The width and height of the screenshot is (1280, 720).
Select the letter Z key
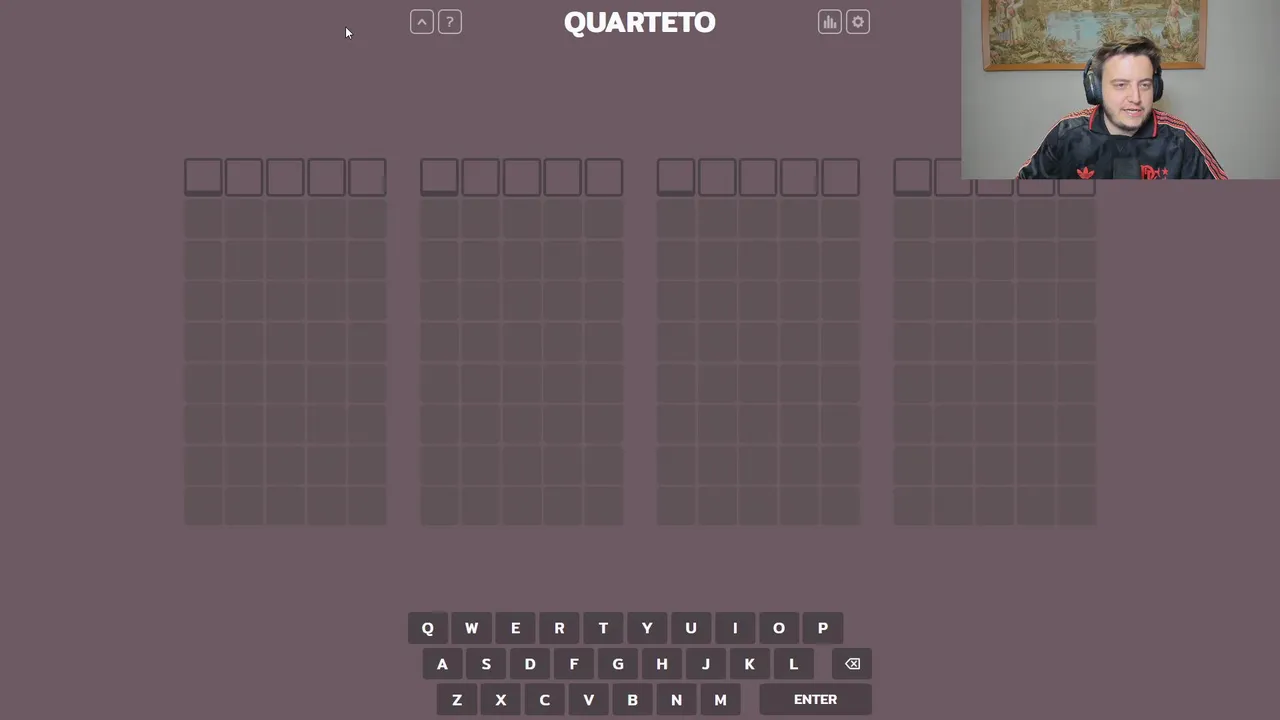pos(457,700)
